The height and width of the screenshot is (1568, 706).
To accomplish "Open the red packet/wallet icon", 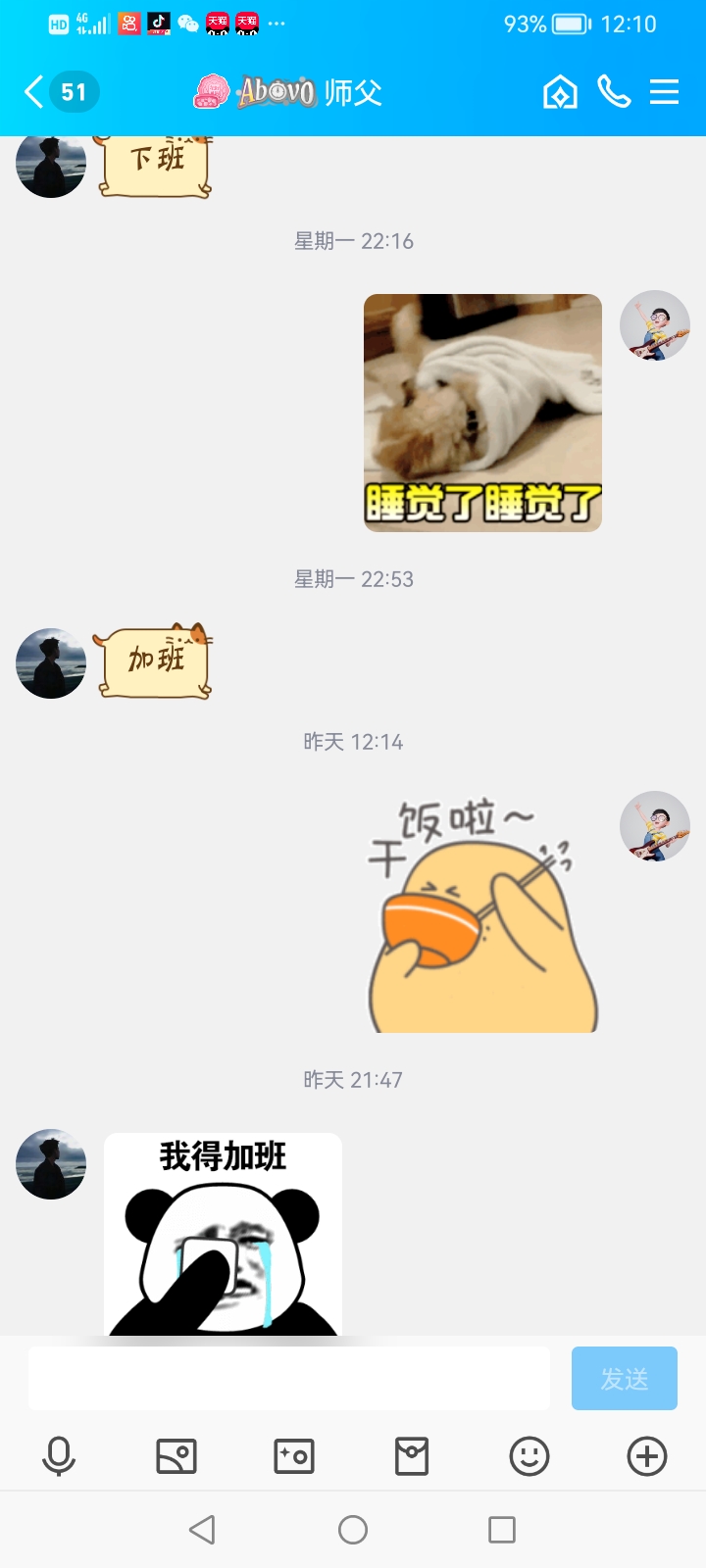I will pyautogui.click(x=412, y=1456).
